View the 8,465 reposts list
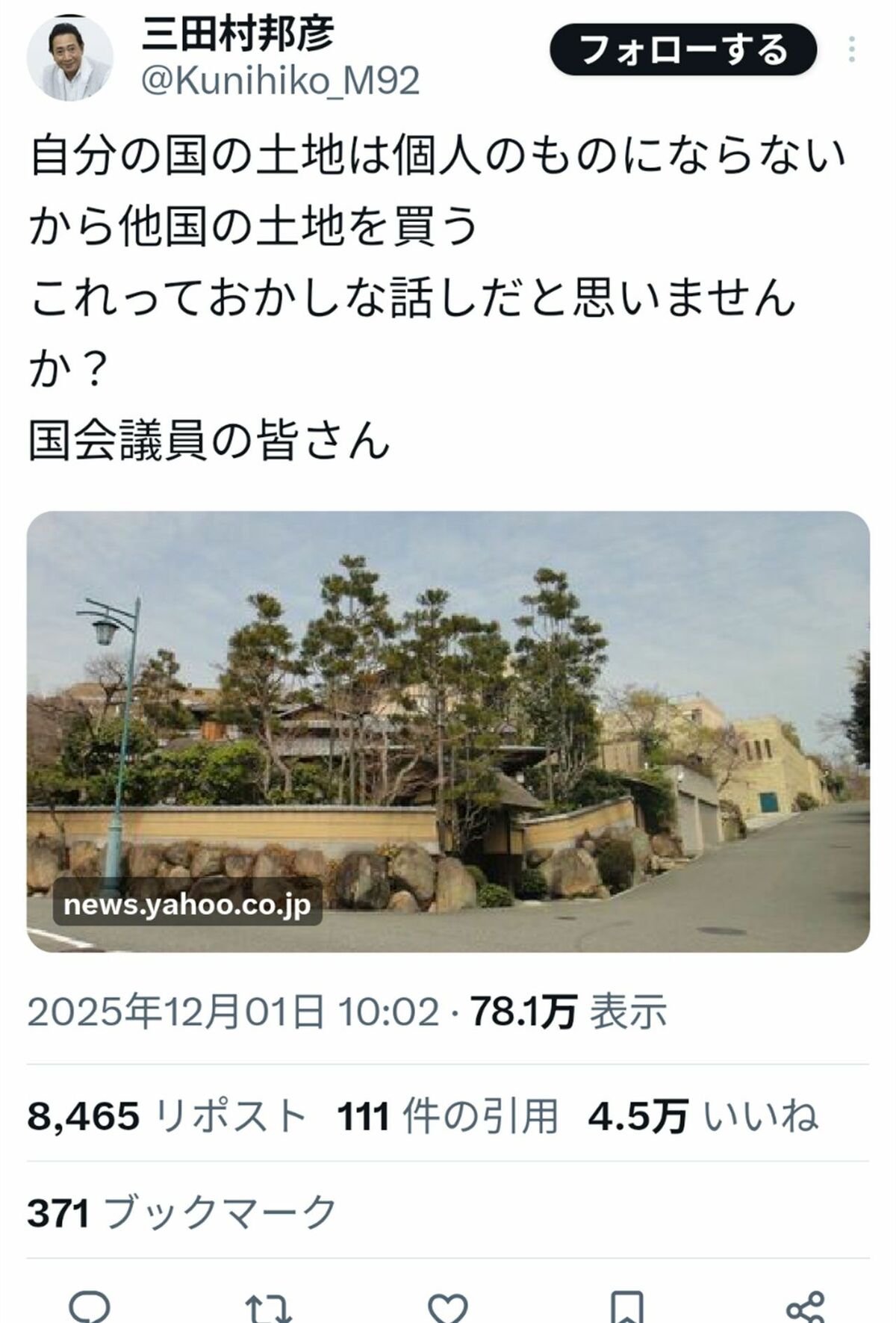 (166, 1117)
